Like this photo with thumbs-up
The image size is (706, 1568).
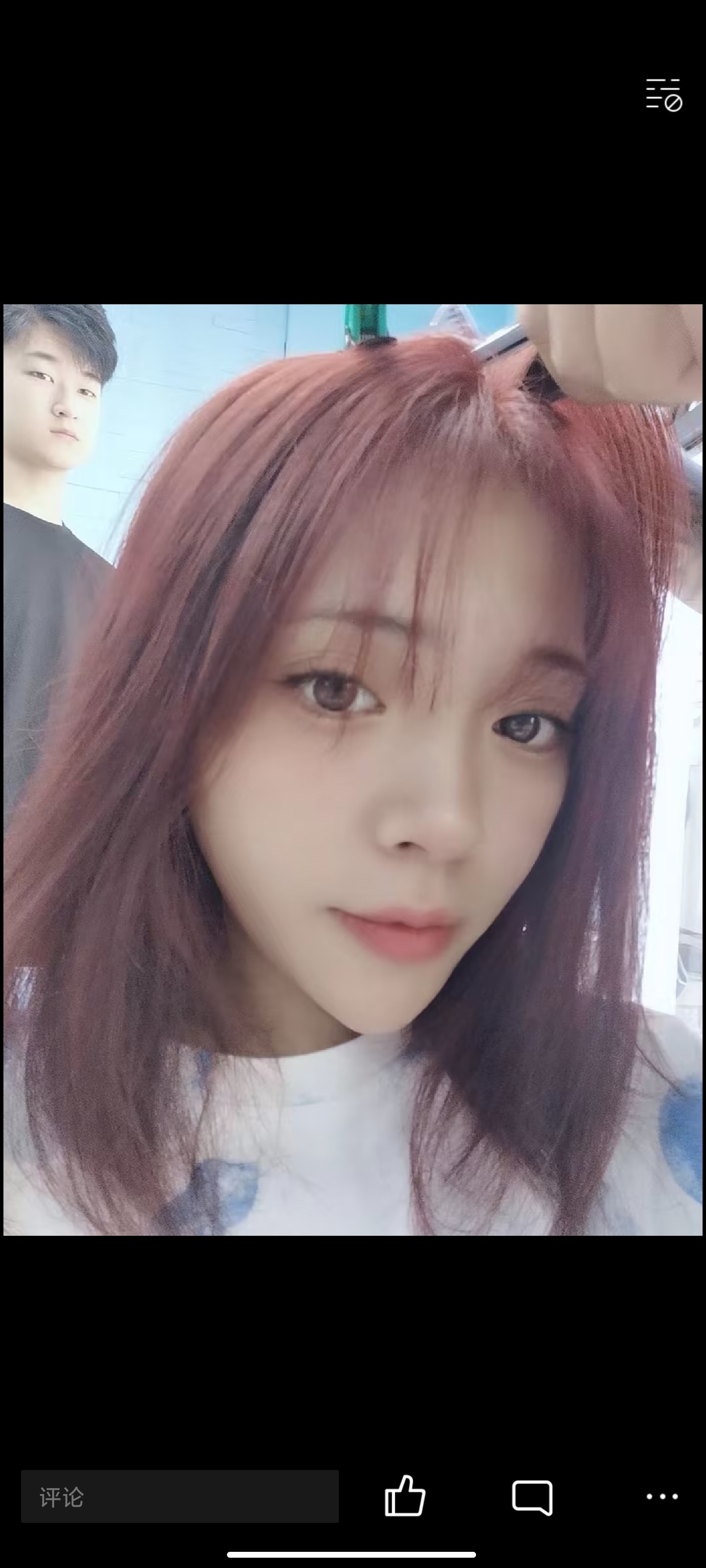[405, 1495]
